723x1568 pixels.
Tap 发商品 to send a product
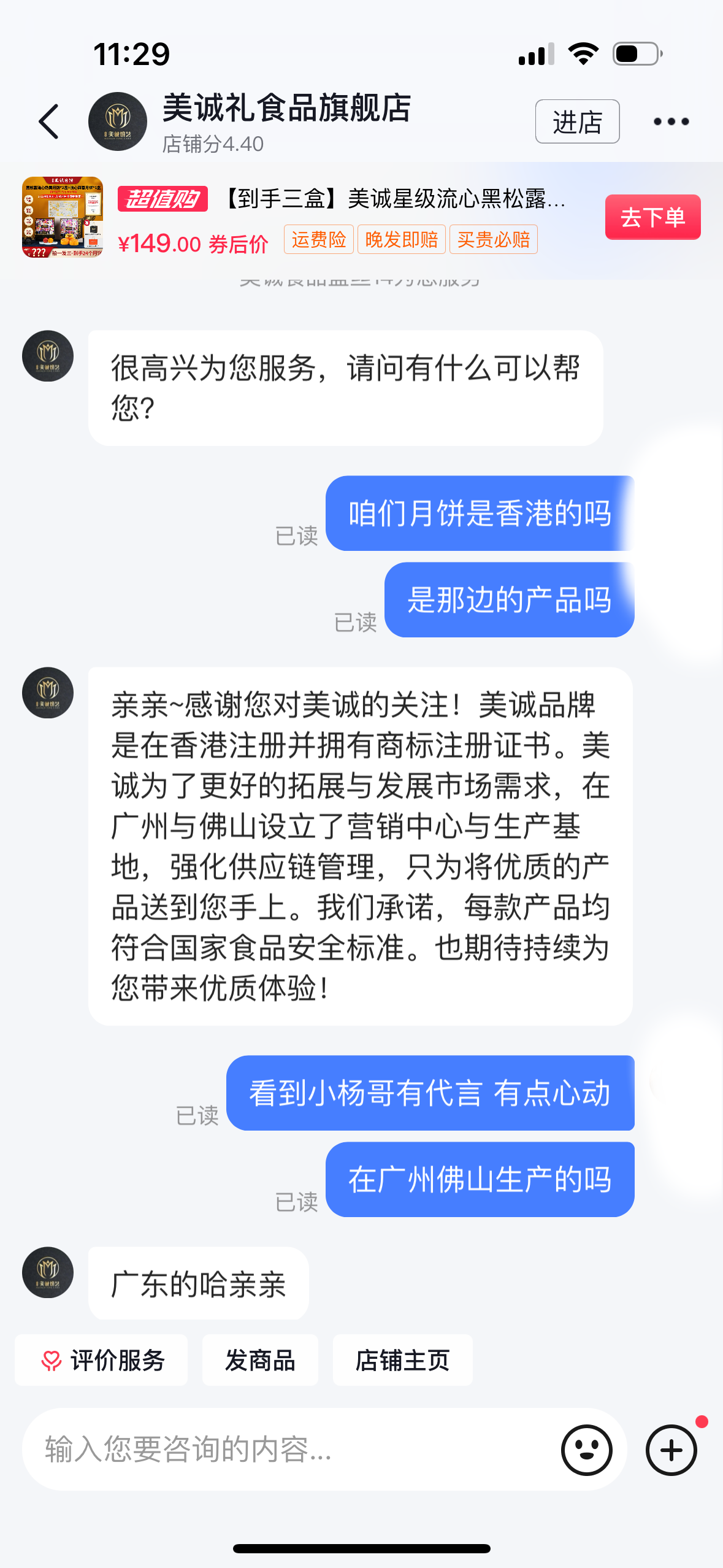click(260, 1360)
